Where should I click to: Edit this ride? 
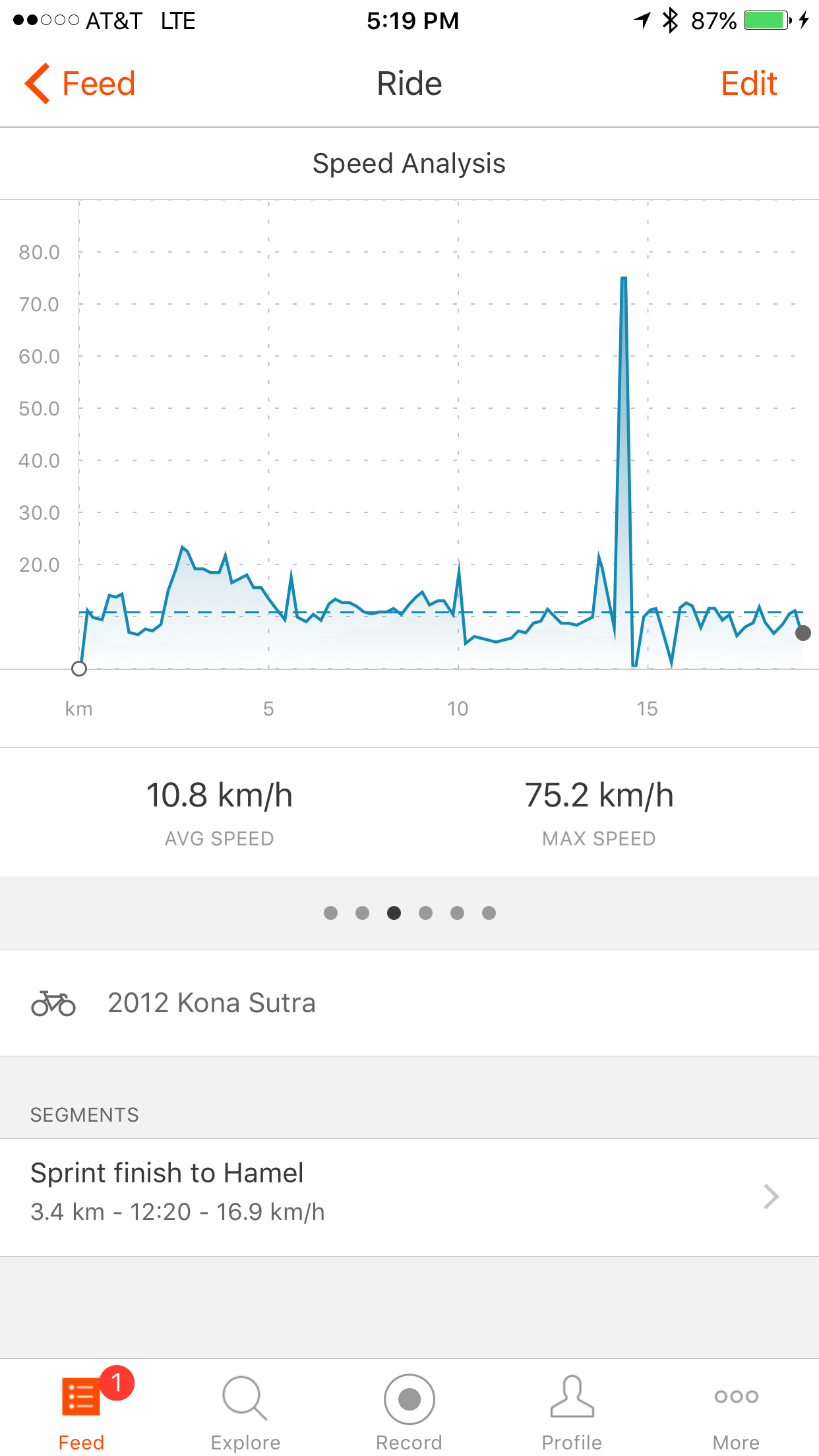[748, 84]
